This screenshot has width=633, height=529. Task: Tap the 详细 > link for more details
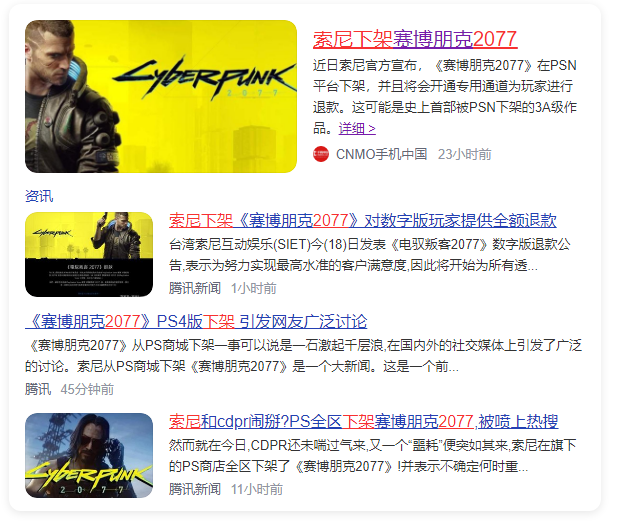pyautogui.click(x=357, y=129)
